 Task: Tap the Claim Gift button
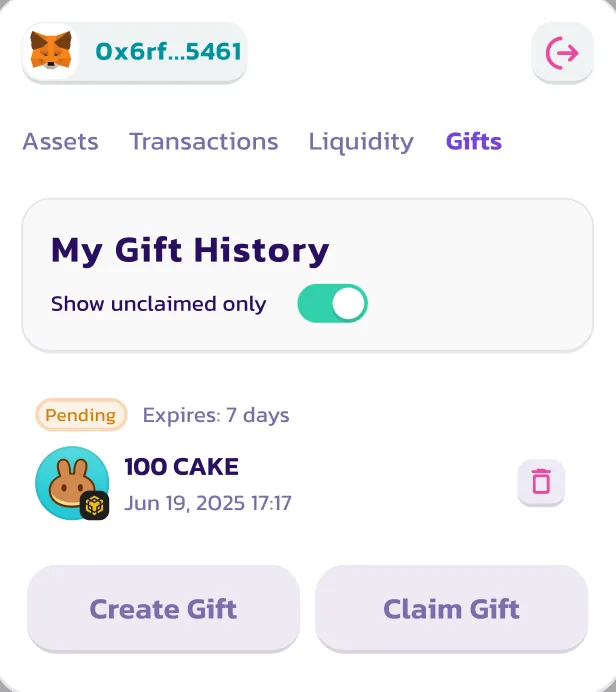coord(451,608)
